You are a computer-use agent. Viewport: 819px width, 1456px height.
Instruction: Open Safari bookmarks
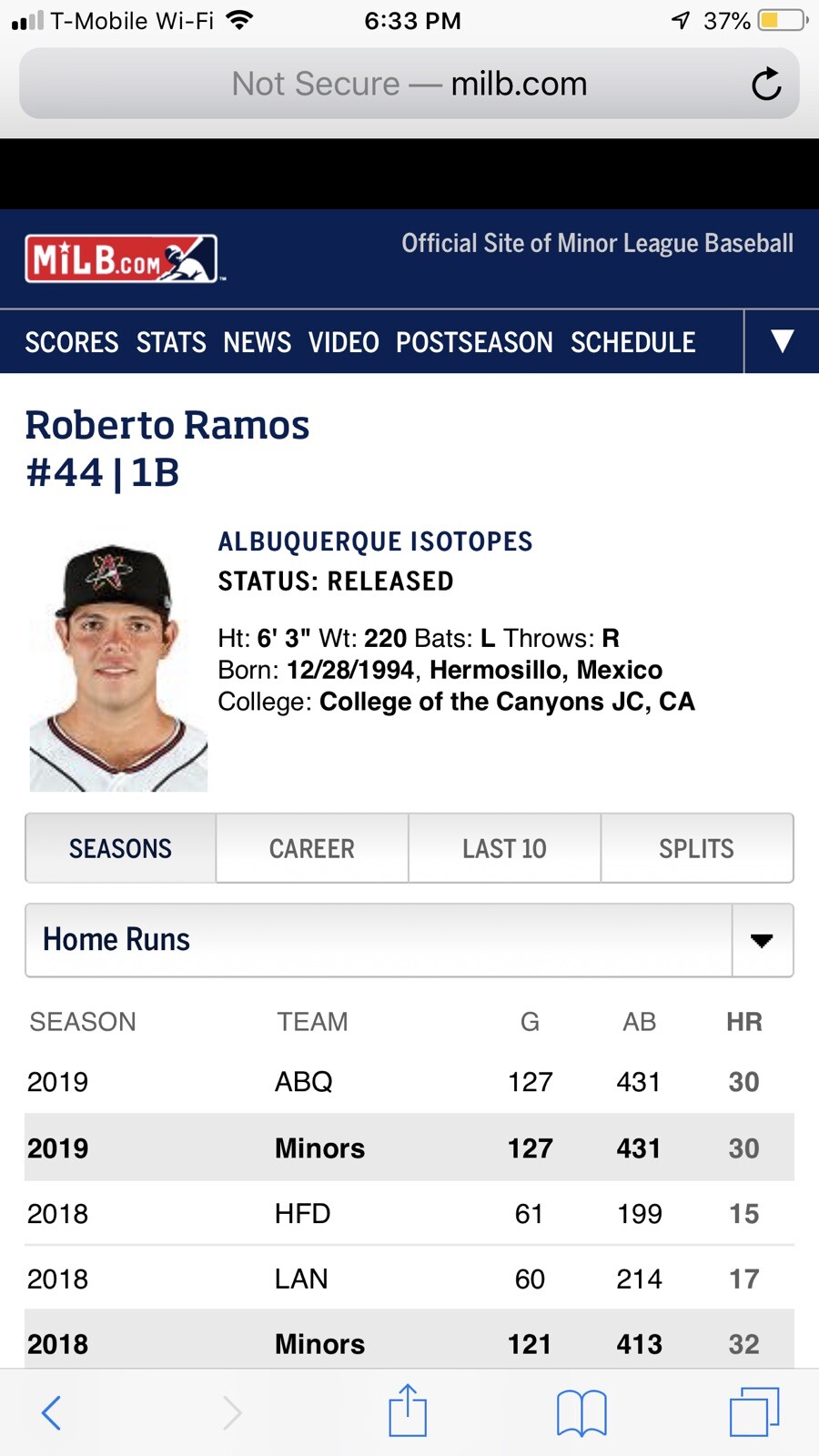[x=581, y=1412]
